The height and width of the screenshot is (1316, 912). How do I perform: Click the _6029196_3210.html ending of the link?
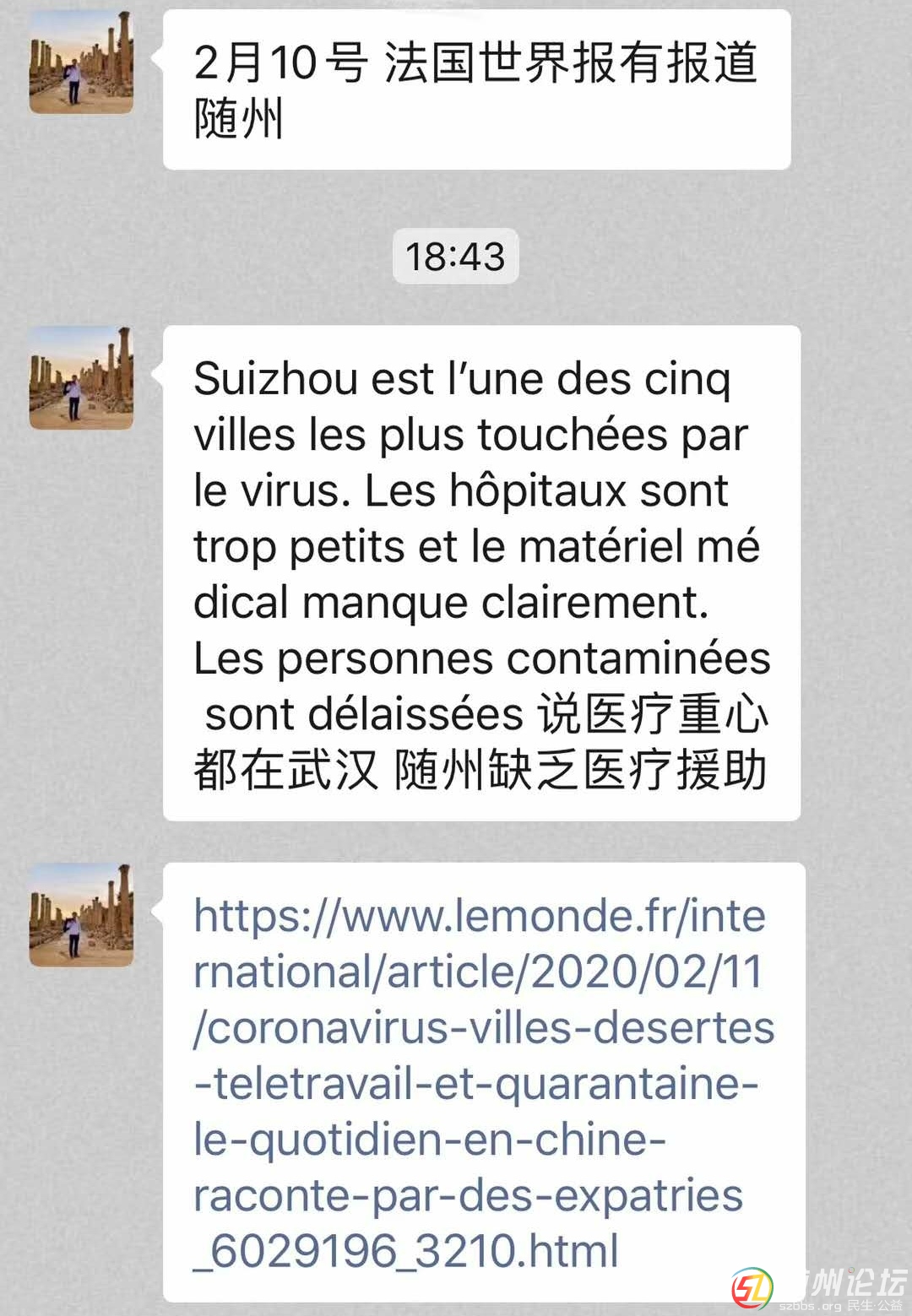(404, 1251)
